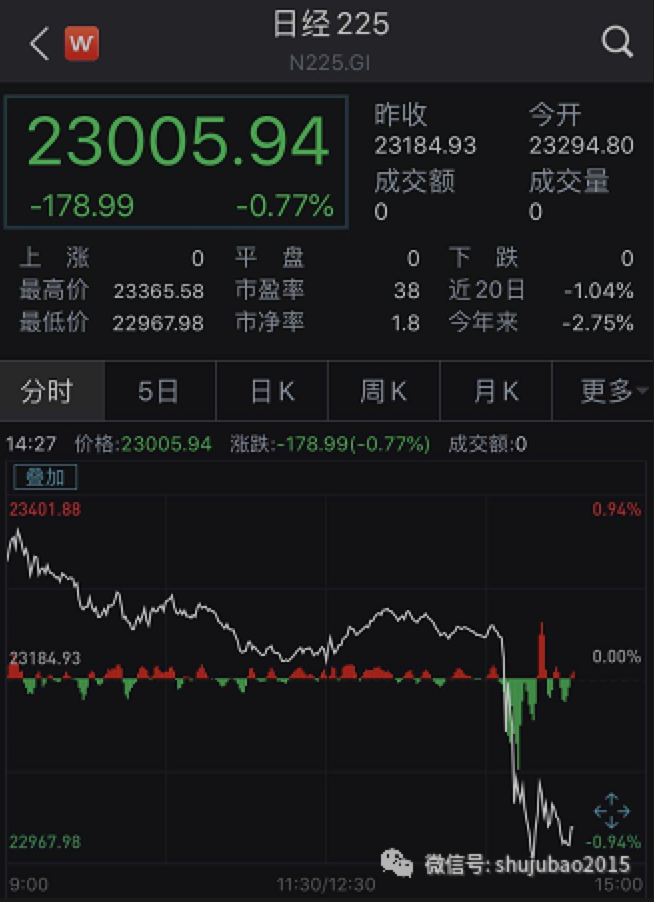This screenshot has height=902, width=654.
Task: Select the 日K chart tab
Action: pos(272,391)
